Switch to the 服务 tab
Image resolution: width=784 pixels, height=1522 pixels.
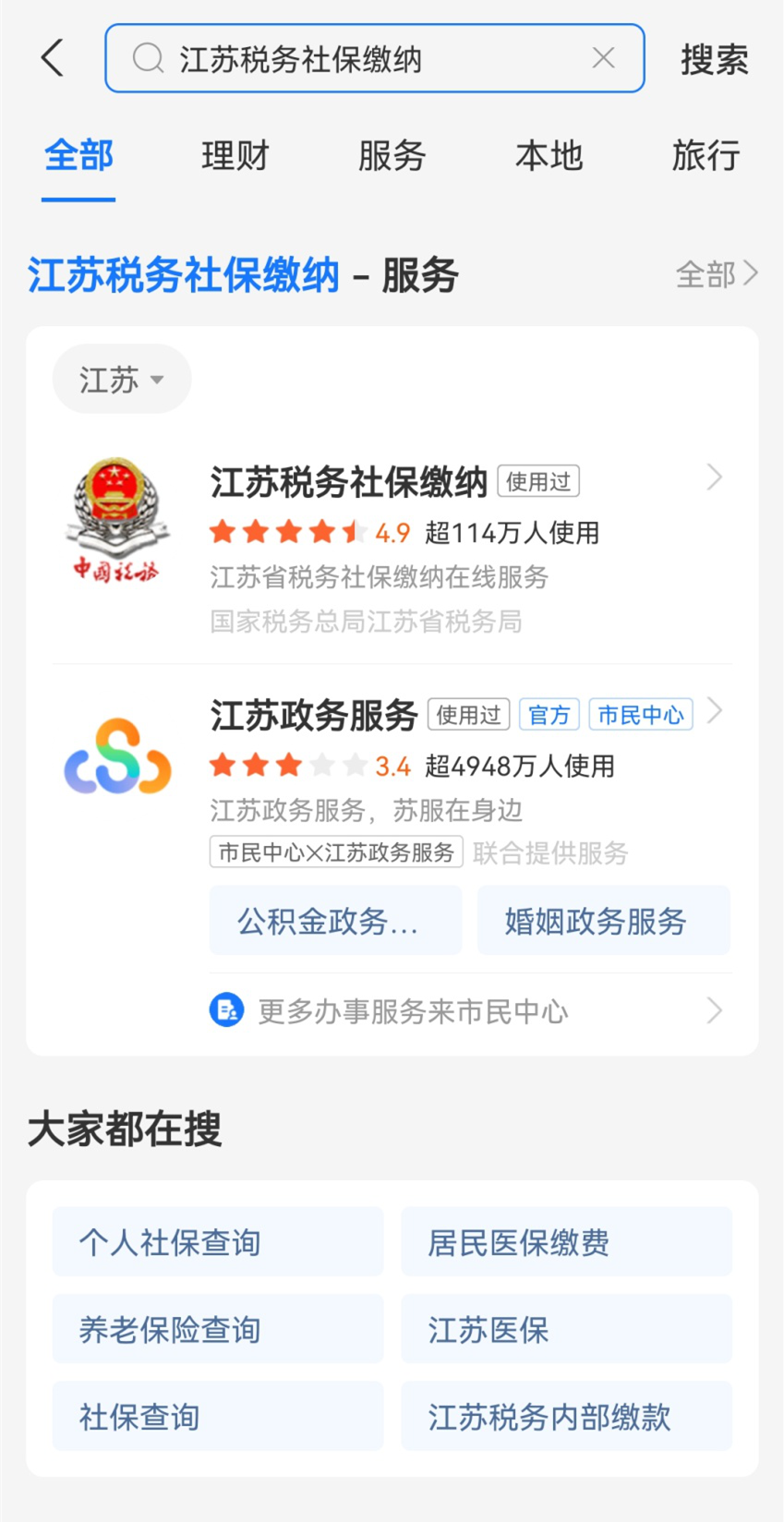(x=392, y=155)
